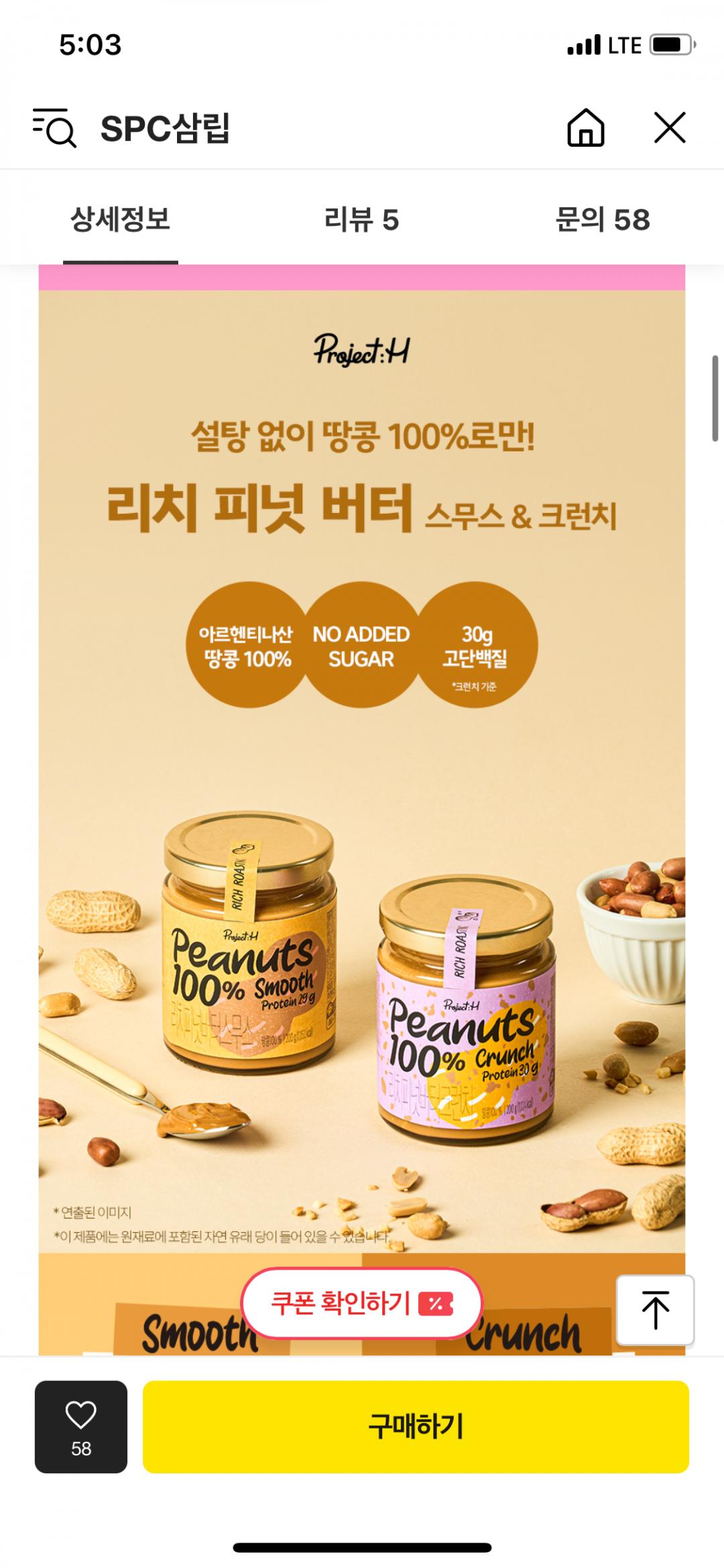Switch to the 리뷰 5 tab
This screenshot has width=724, height=1568.
(x=361, y=220)
